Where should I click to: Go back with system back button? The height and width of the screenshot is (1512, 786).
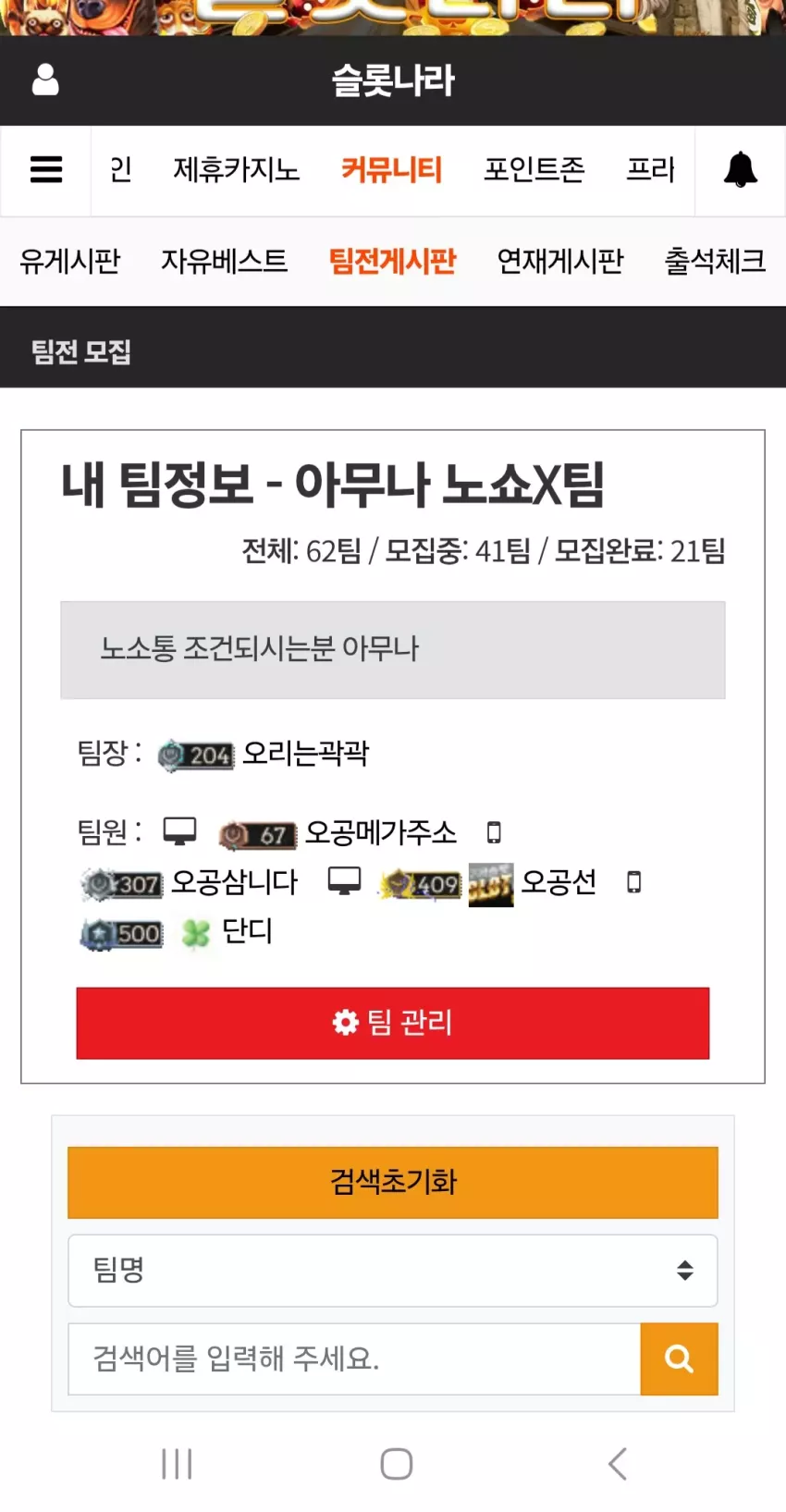pyautogui.click(x=618, y=1464)
